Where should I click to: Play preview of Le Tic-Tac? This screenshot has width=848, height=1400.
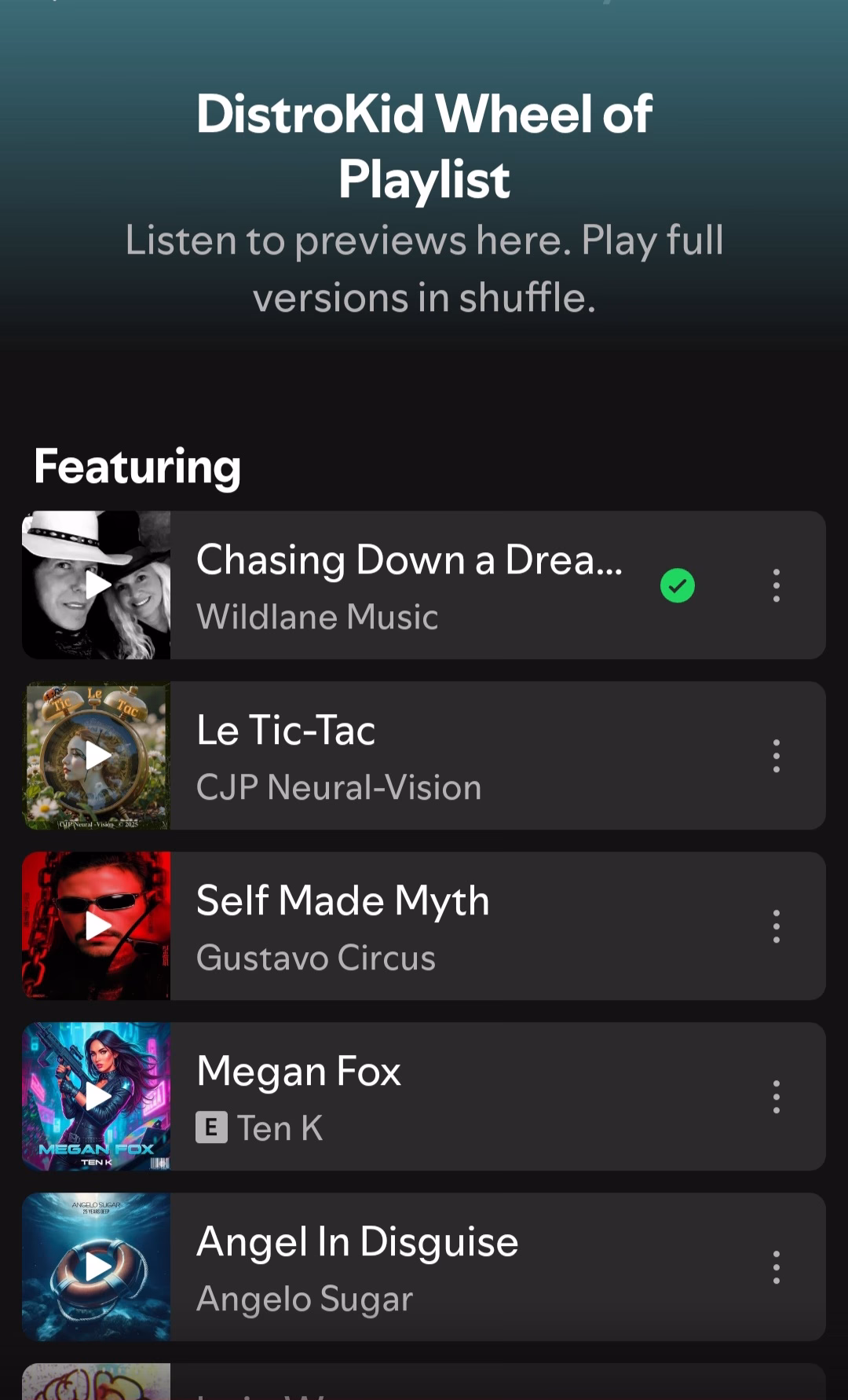97,756
